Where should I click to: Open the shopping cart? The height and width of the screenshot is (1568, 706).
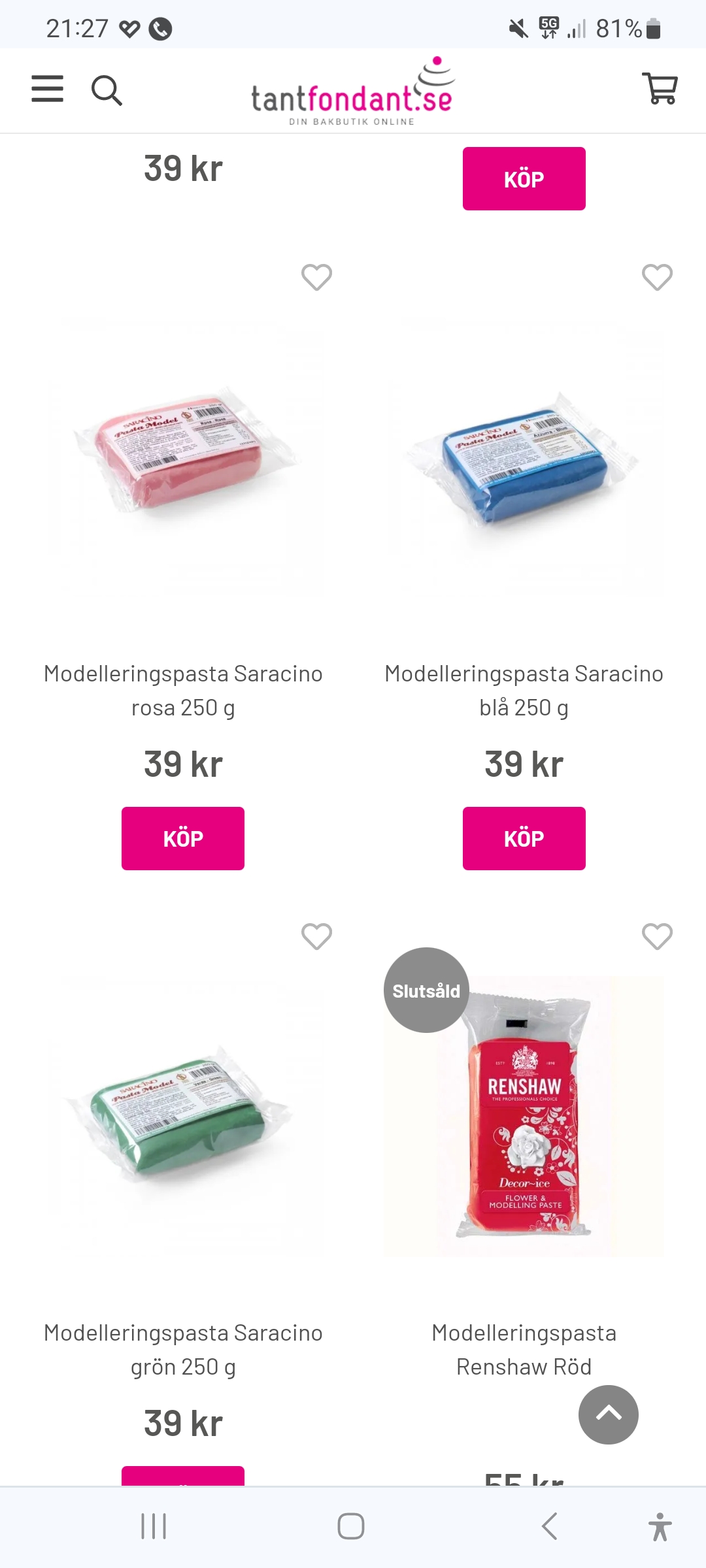pos(660,89)
